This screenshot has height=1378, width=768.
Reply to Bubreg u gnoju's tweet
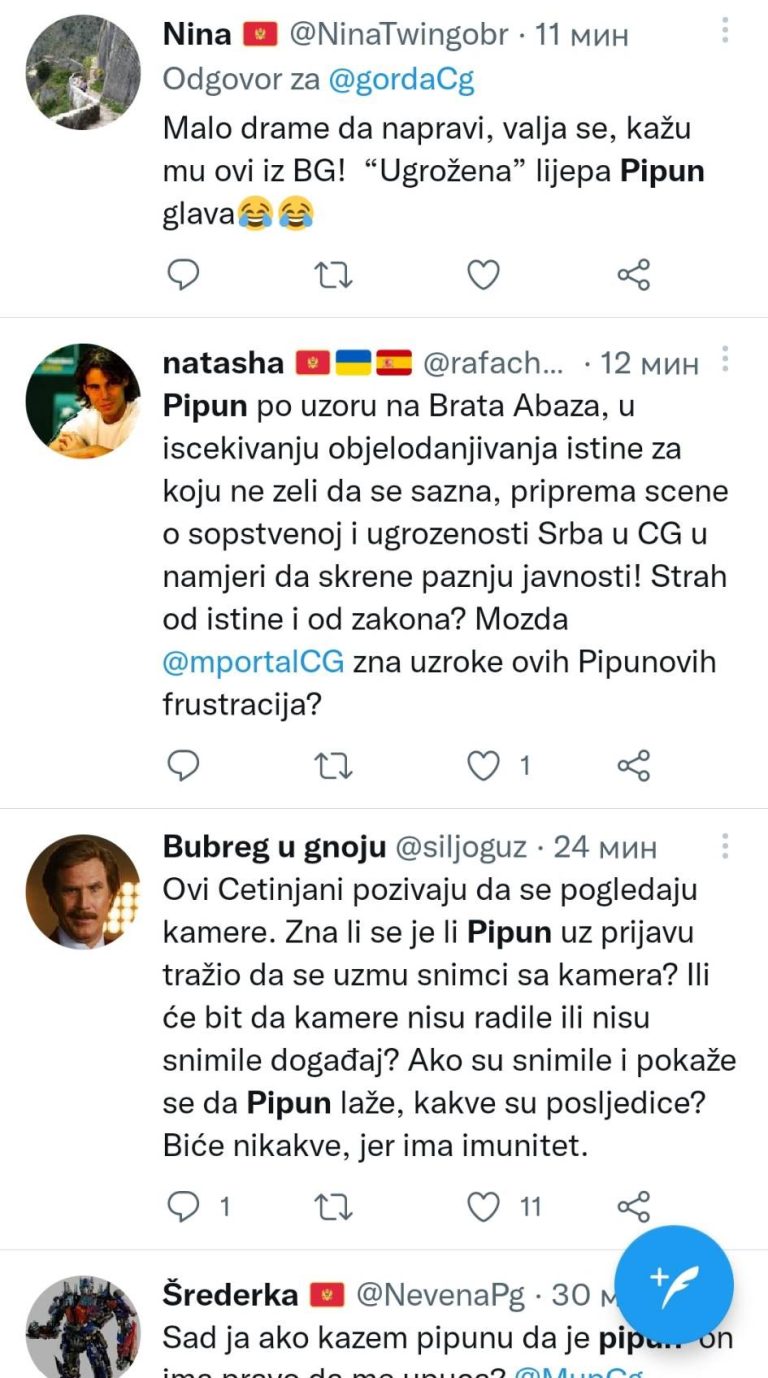183,1207
